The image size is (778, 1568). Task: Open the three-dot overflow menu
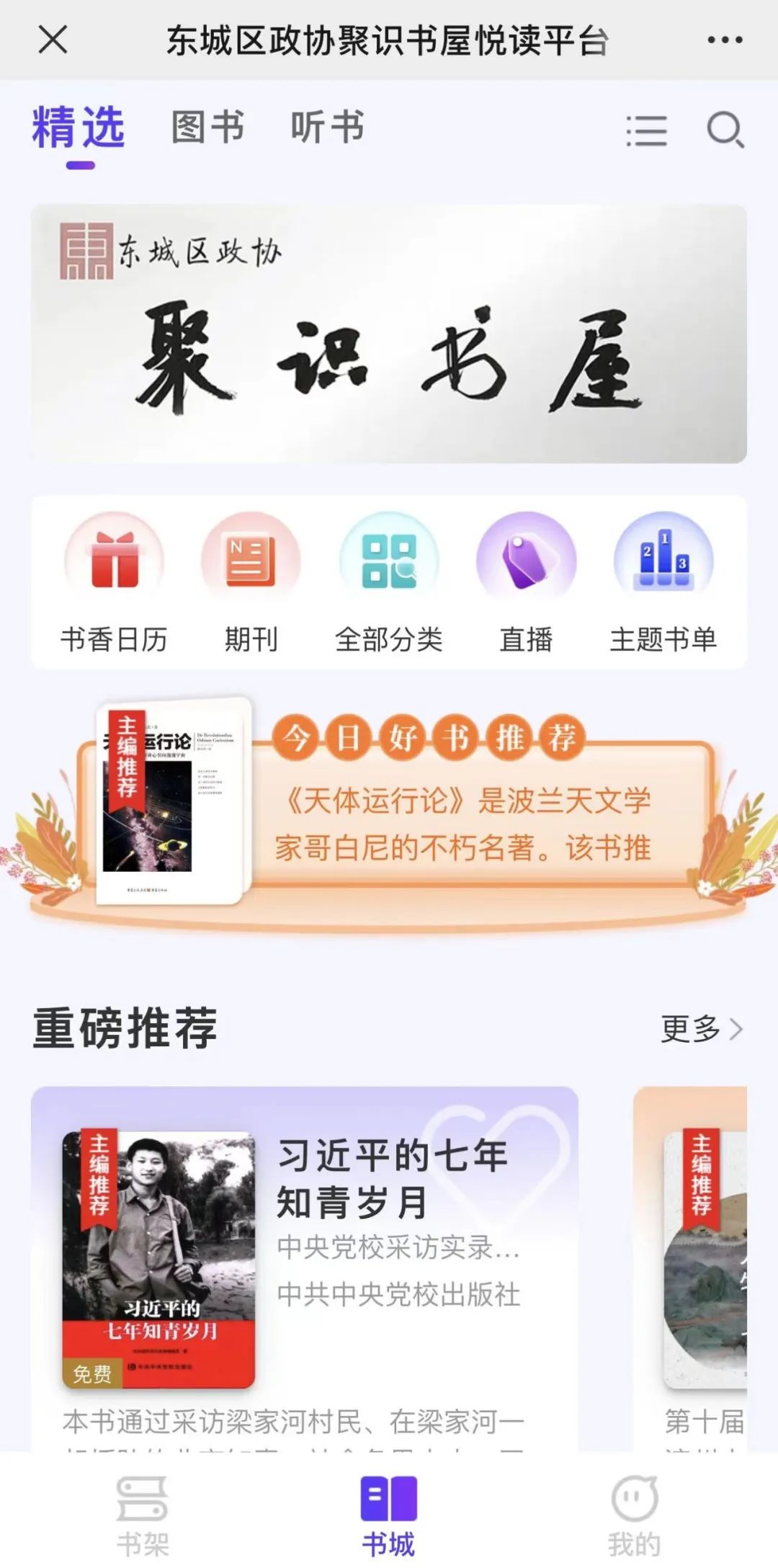[724, 40]
